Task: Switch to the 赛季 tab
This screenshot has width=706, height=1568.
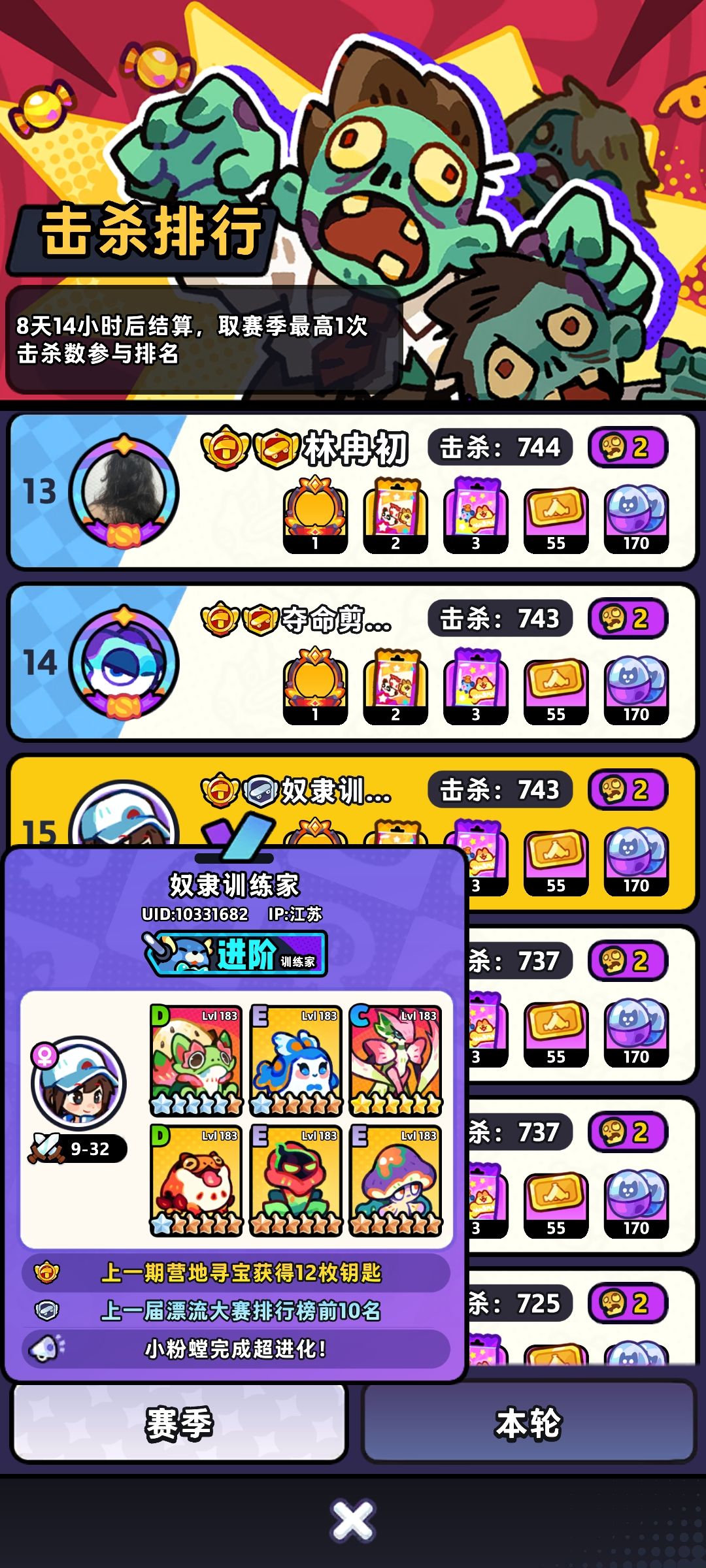Action: [x=179, y=1424]
